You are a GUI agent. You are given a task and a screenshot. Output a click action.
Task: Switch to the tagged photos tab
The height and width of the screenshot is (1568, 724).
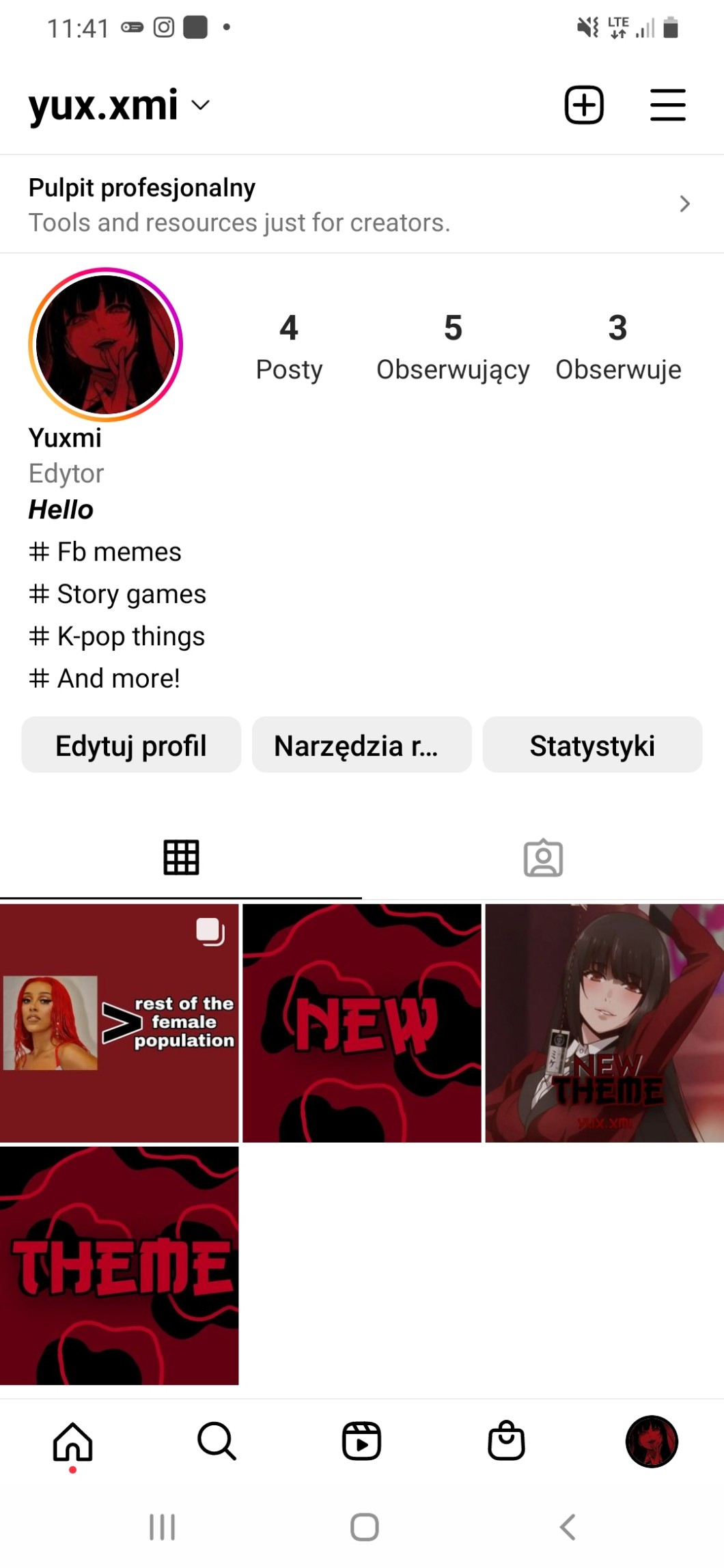point(543,858)
